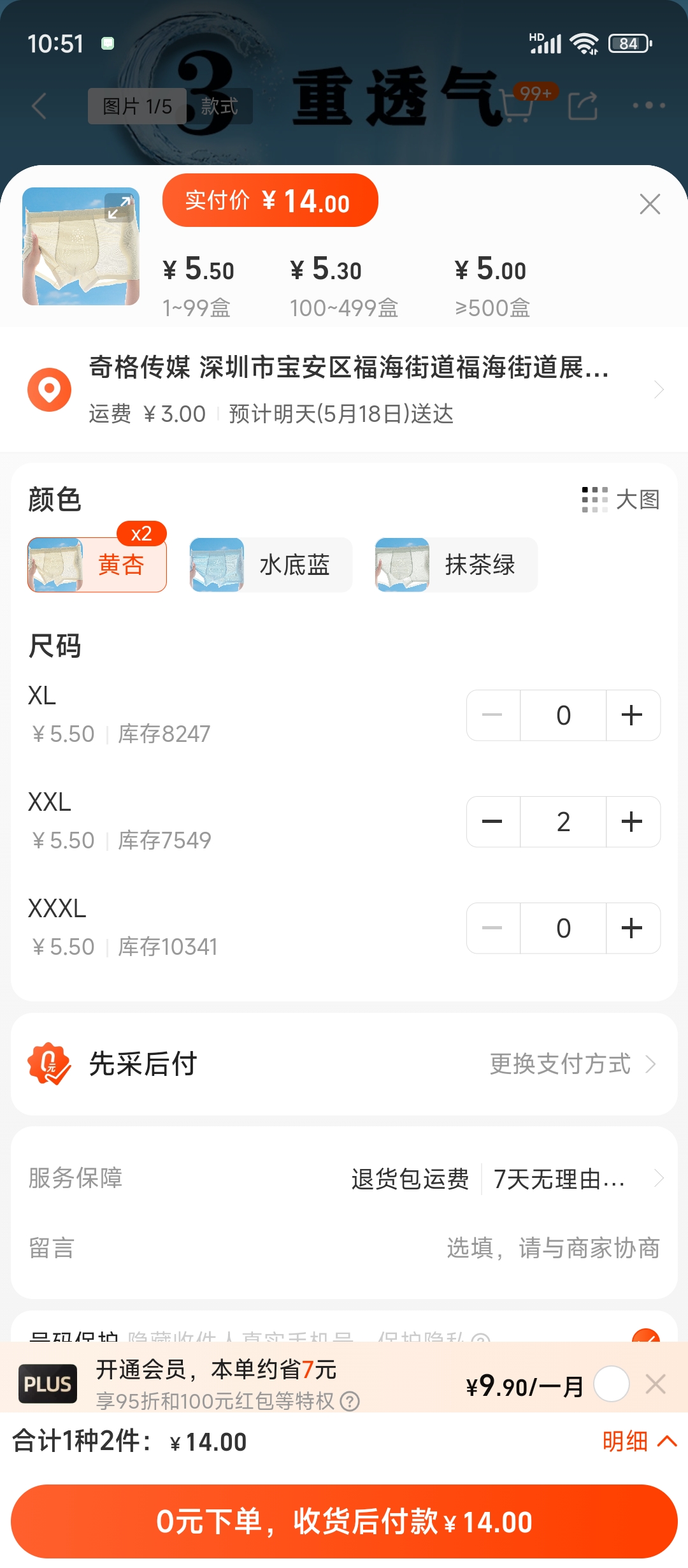The width and height of the screenshot is (688, 1568).
Task: Increase XL size quantity
Action: (632, 715)
